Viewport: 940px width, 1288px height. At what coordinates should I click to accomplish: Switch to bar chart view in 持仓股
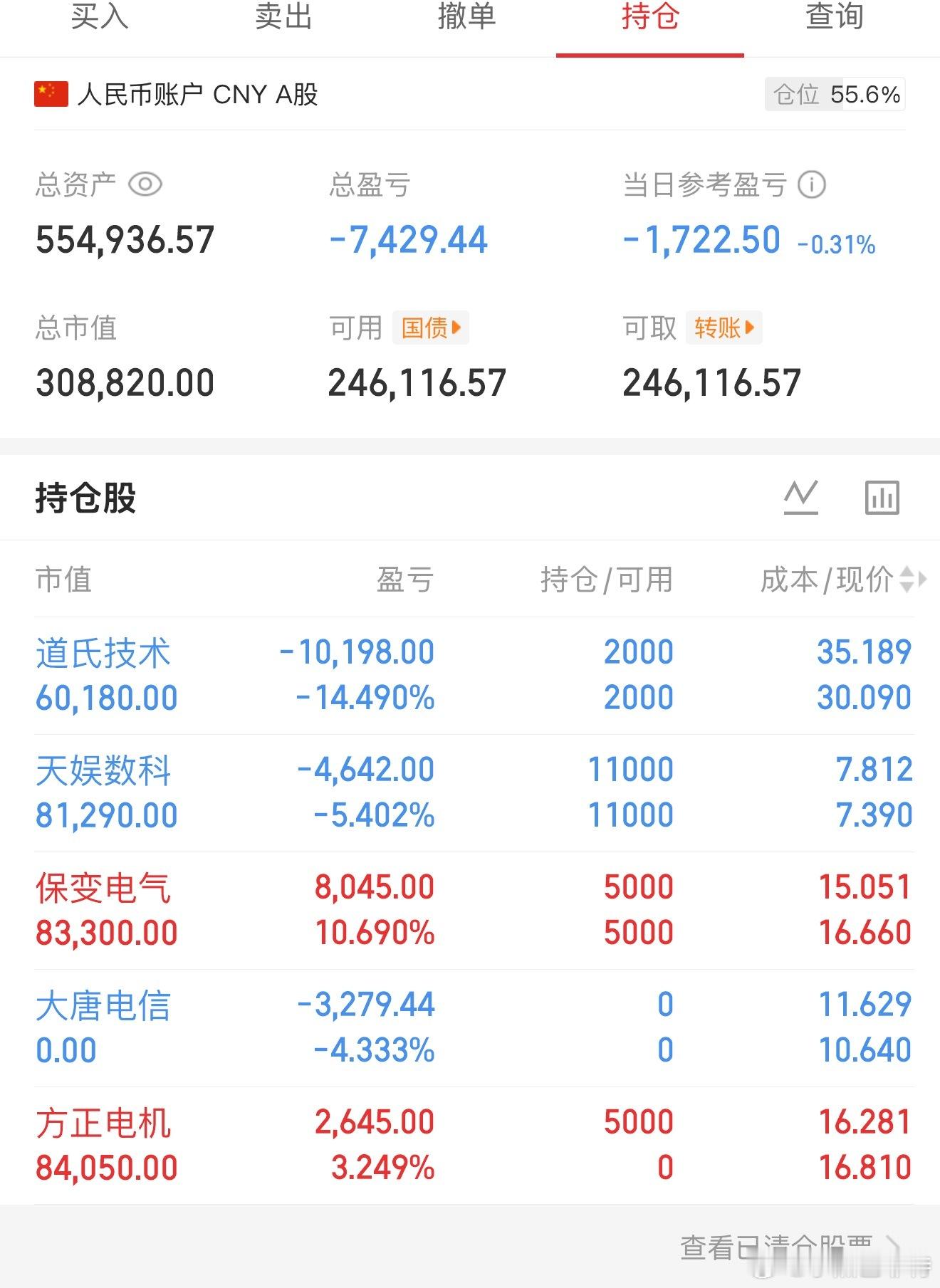882,497
